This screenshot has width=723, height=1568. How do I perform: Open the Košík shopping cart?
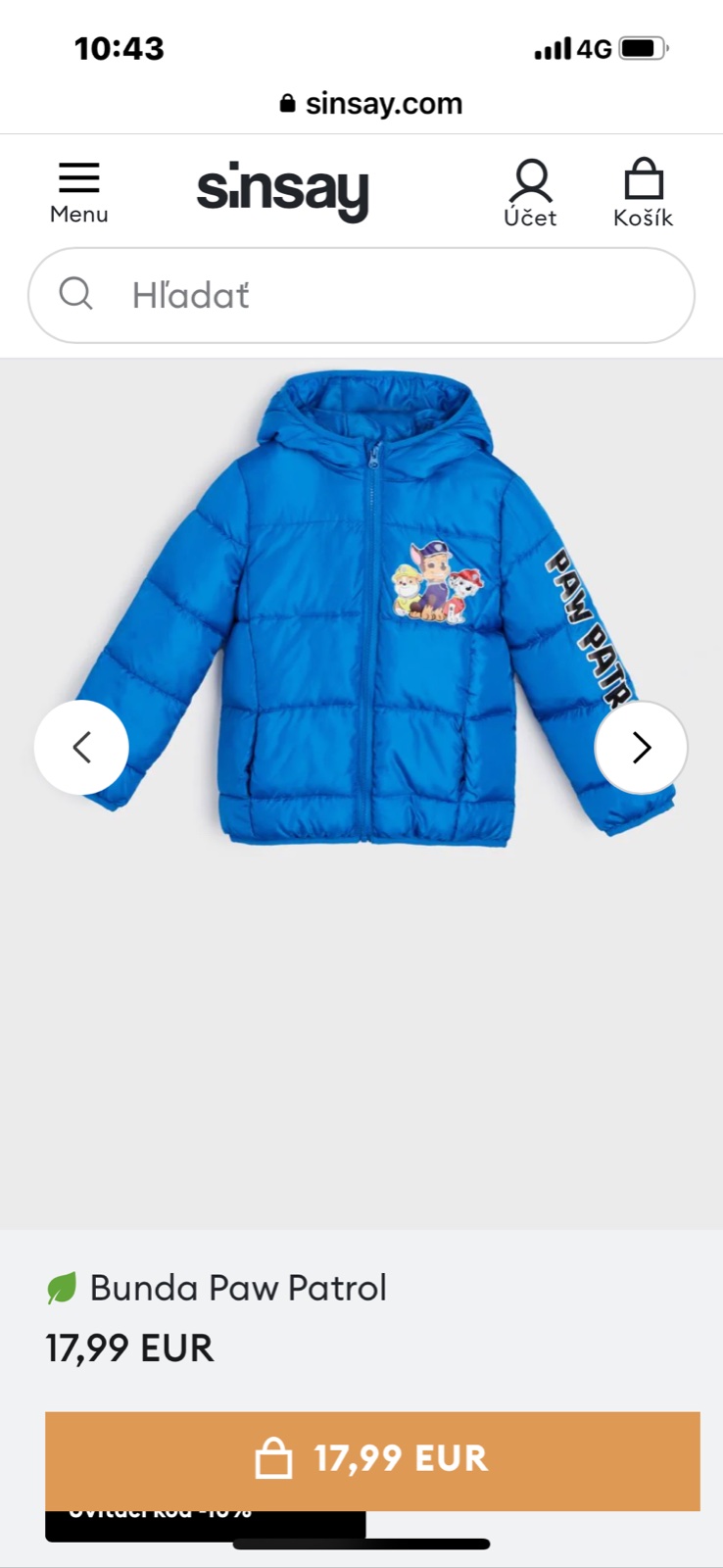click(x=643, y=194)
